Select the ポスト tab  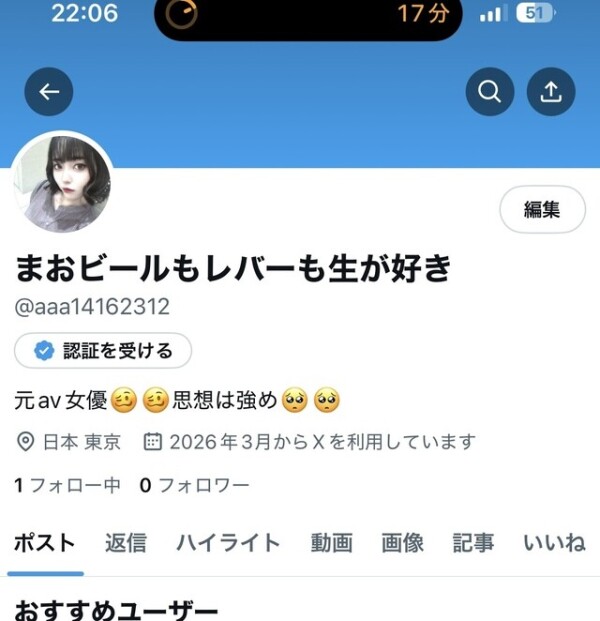click(x=45, y=543)
